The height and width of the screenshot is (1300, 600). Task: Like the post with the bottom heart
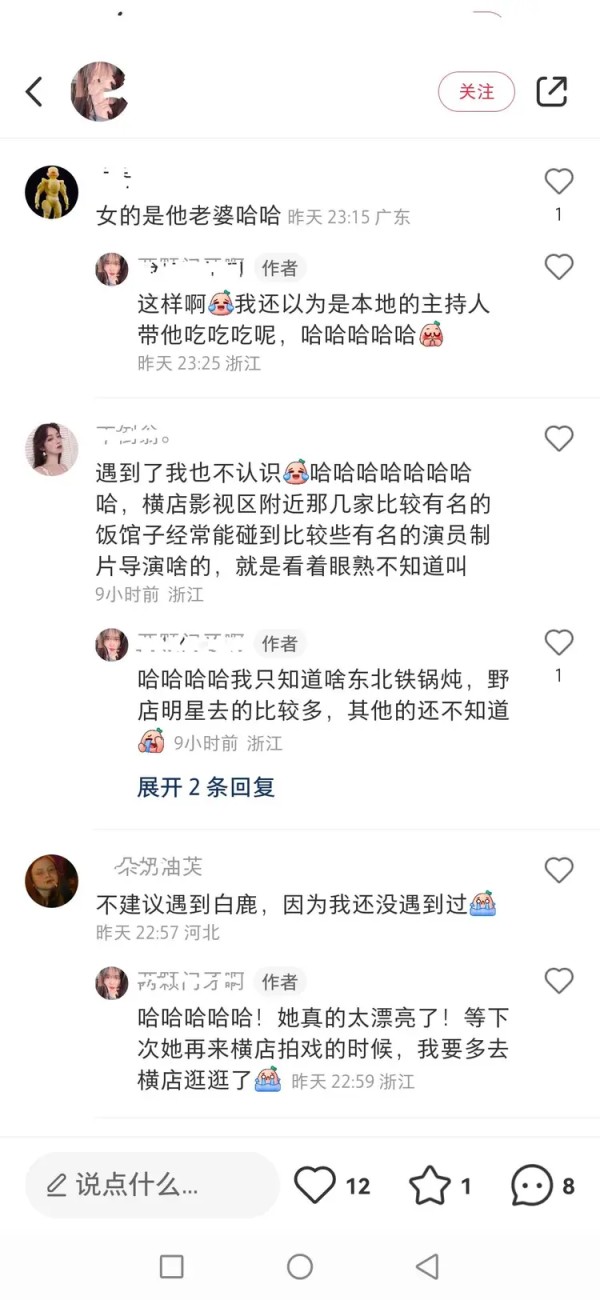coord(315,1185)
